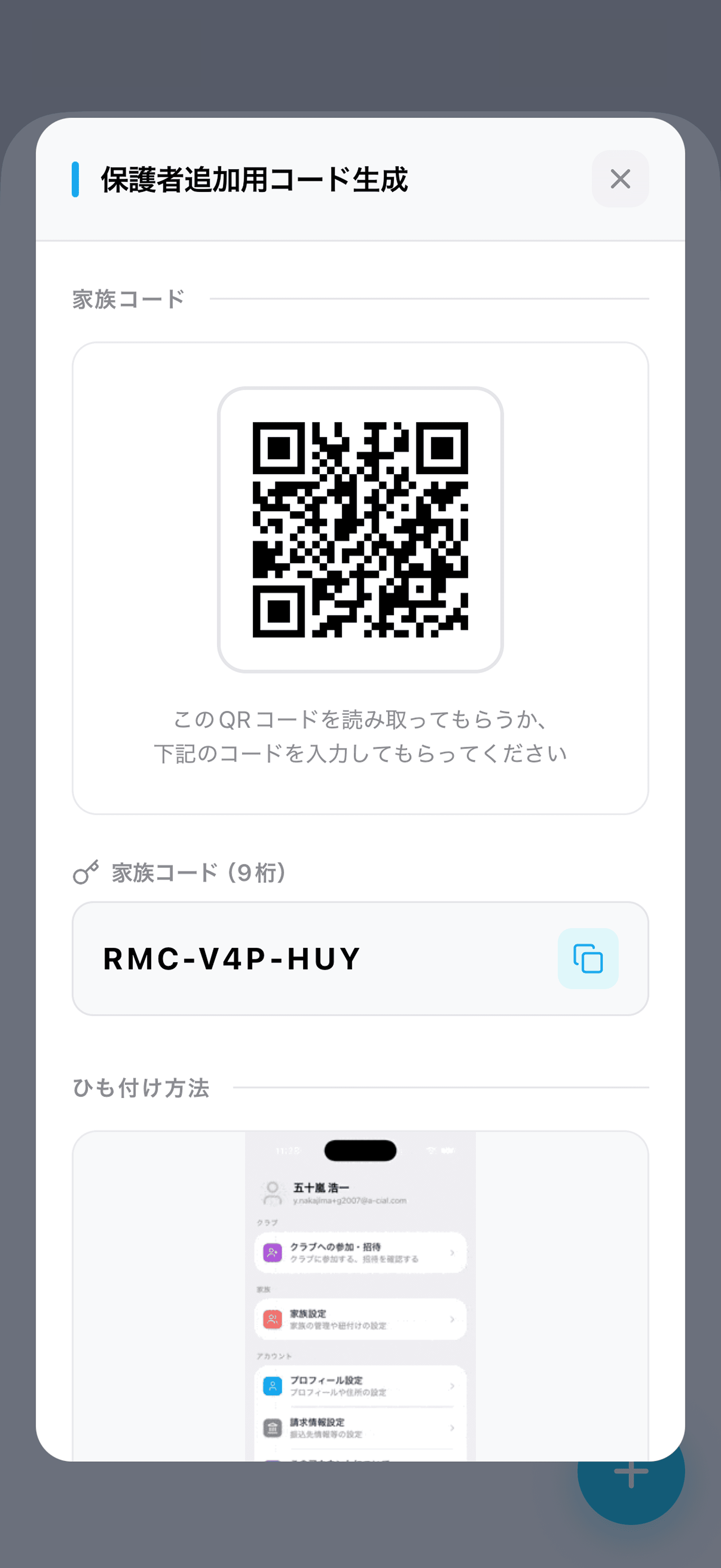Tap the purple クラブへの参加・招待 icon

(273, 1253)
